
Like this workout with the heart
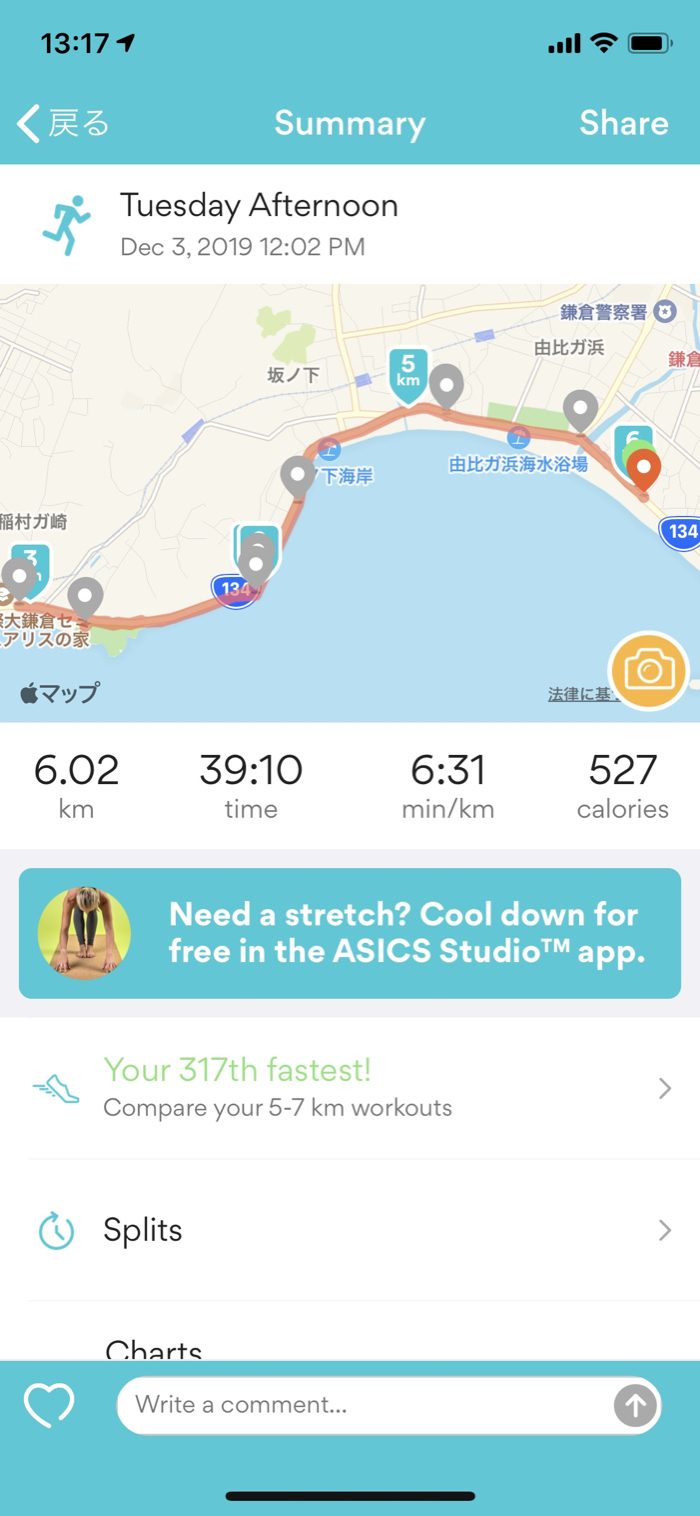49,1405
